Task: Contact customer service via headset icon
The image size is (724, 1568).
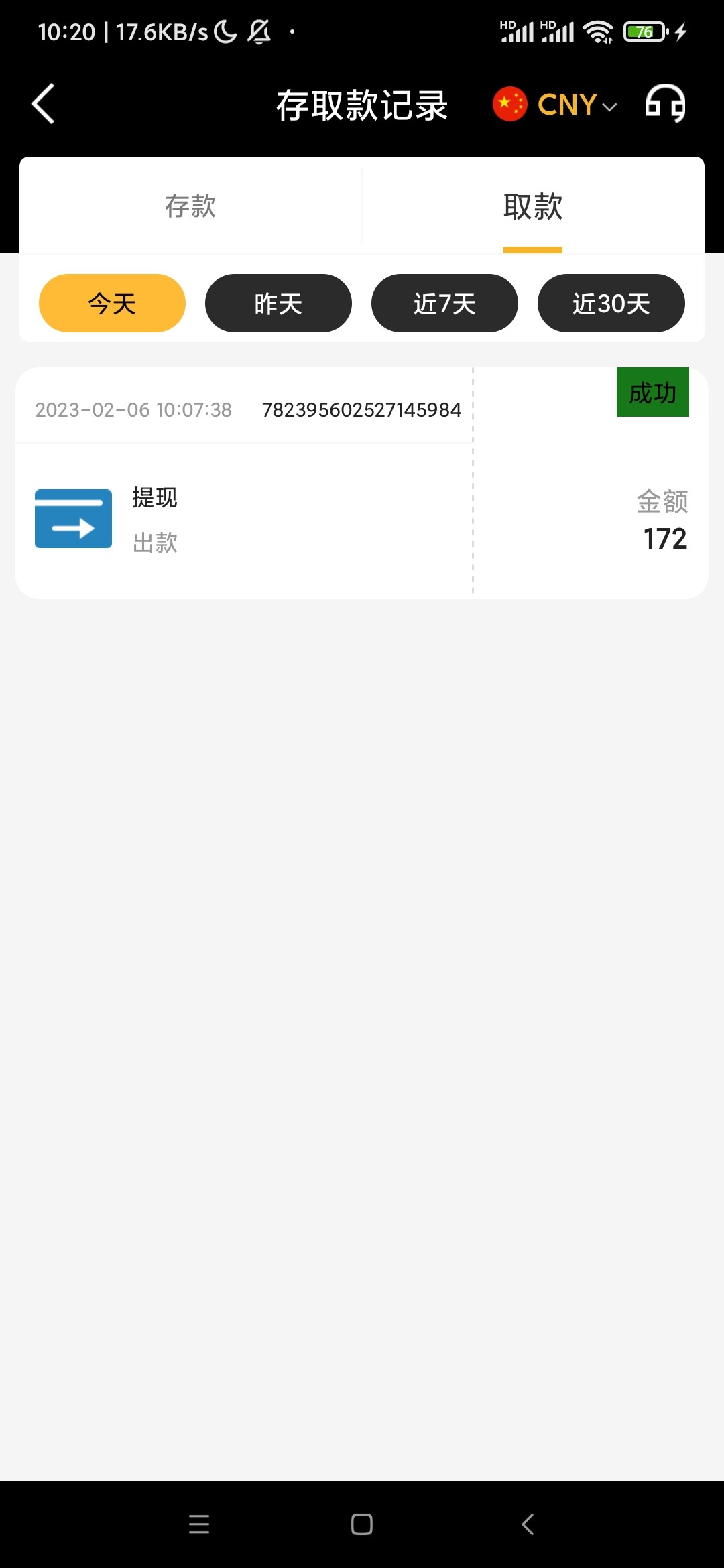Action: (665, 104)
